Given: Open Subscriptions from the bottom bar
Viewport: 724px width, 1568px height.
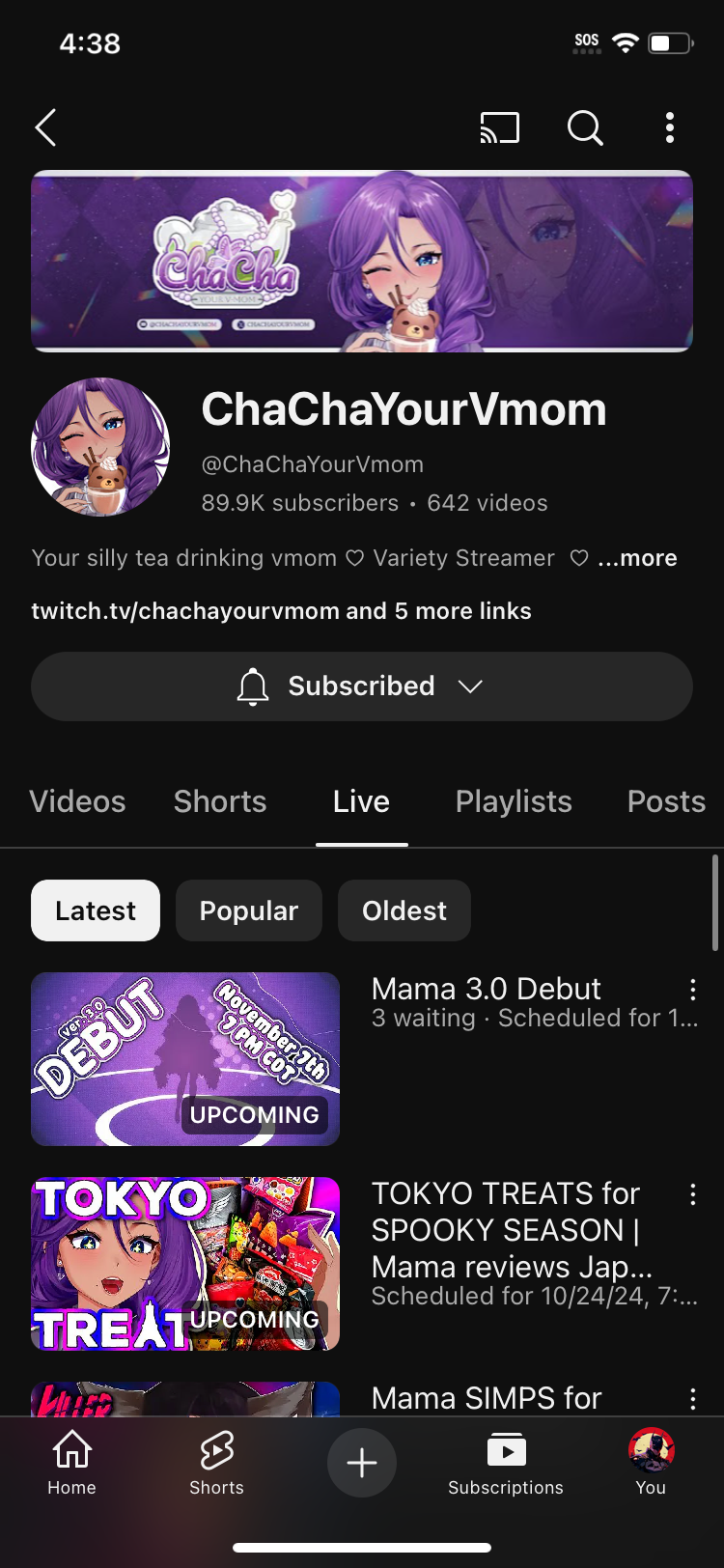Looking at the screenshot, I should click(x=506, y=1463).
